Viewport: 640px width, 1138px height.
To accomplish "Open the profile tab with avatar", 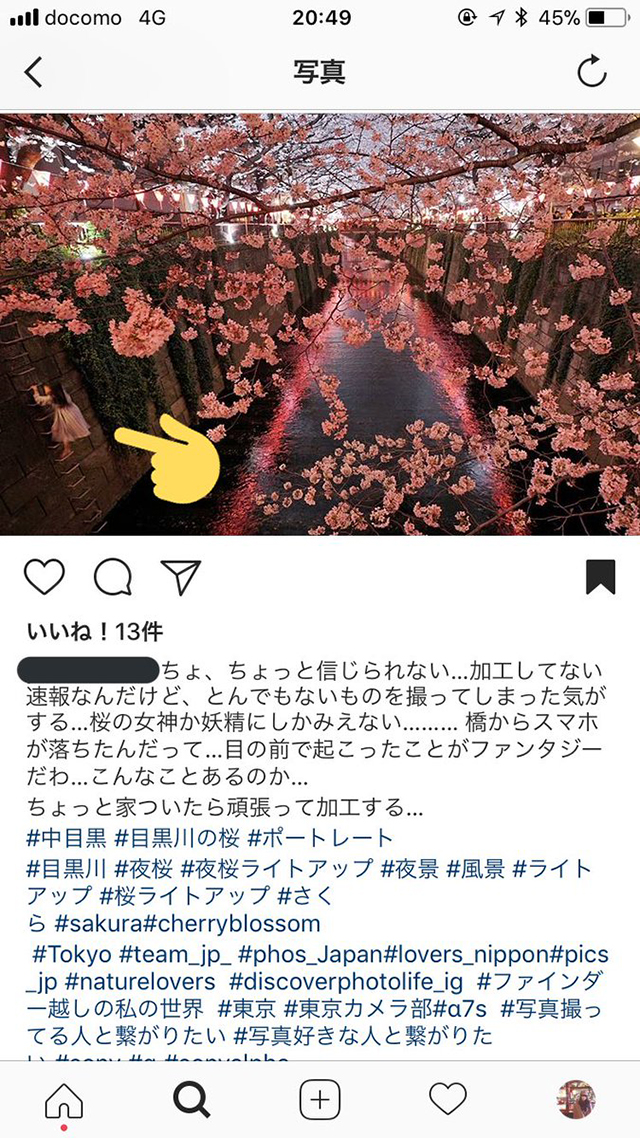I will [x=576, y=1100].
